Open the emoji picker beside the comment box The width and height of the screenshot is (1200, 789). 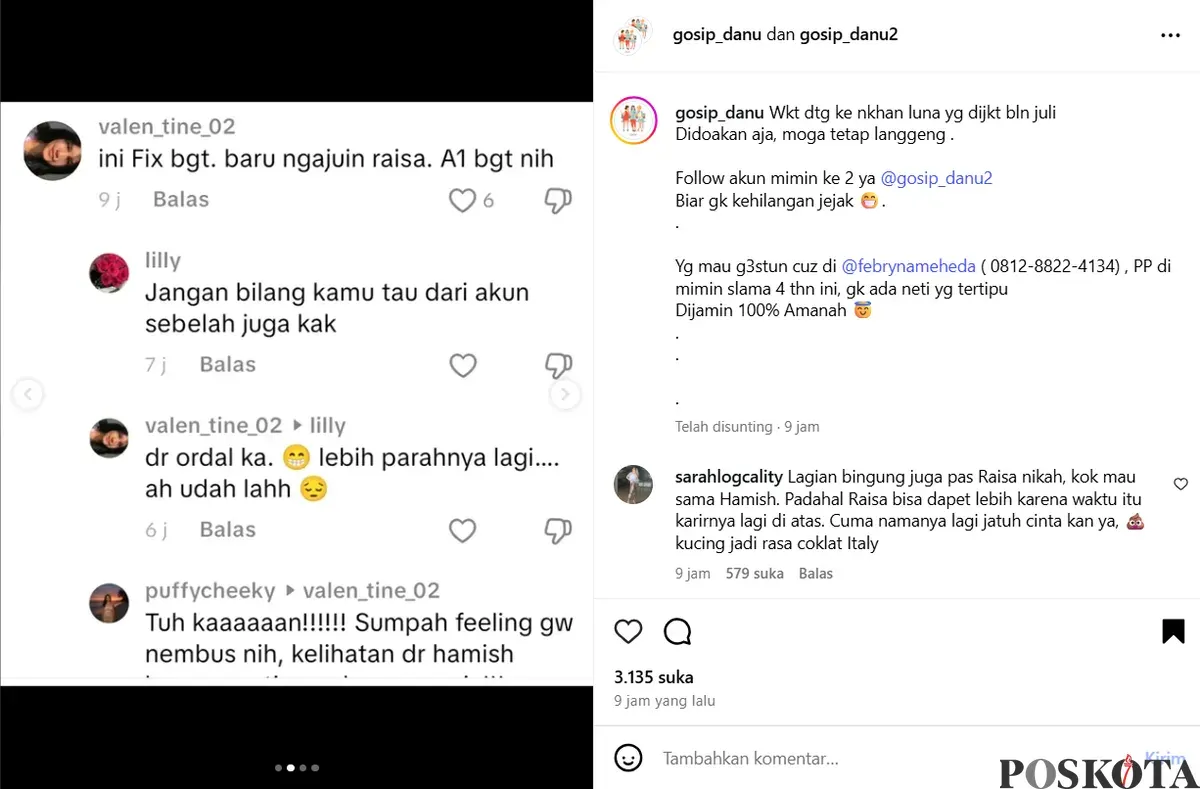pos(628,758)
